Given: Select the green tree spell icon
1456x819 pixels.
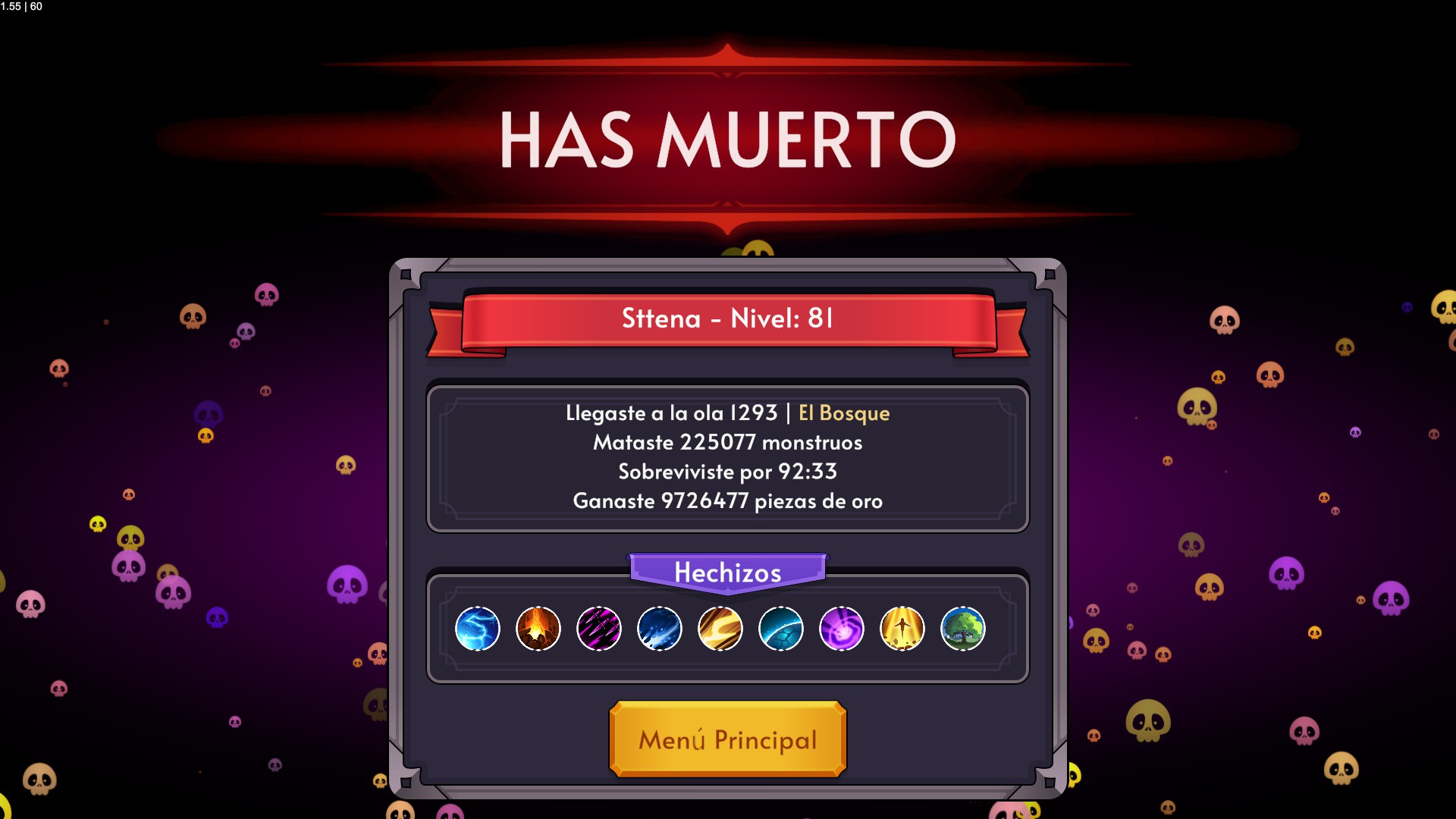Looking at the screenshot, I should (963, 629).
